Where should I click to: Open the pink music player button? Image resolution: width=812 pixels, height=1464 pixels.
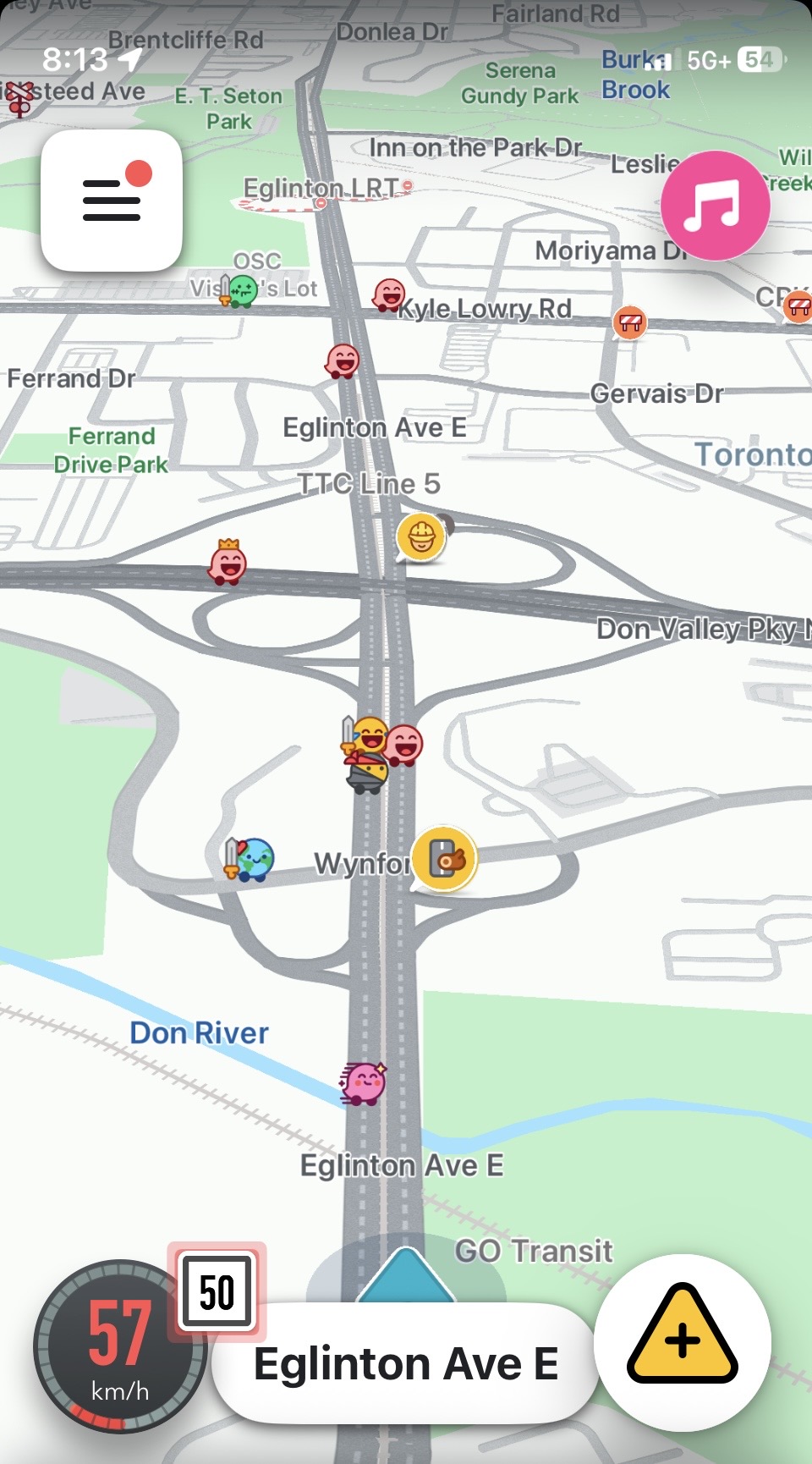pos(715,206)
